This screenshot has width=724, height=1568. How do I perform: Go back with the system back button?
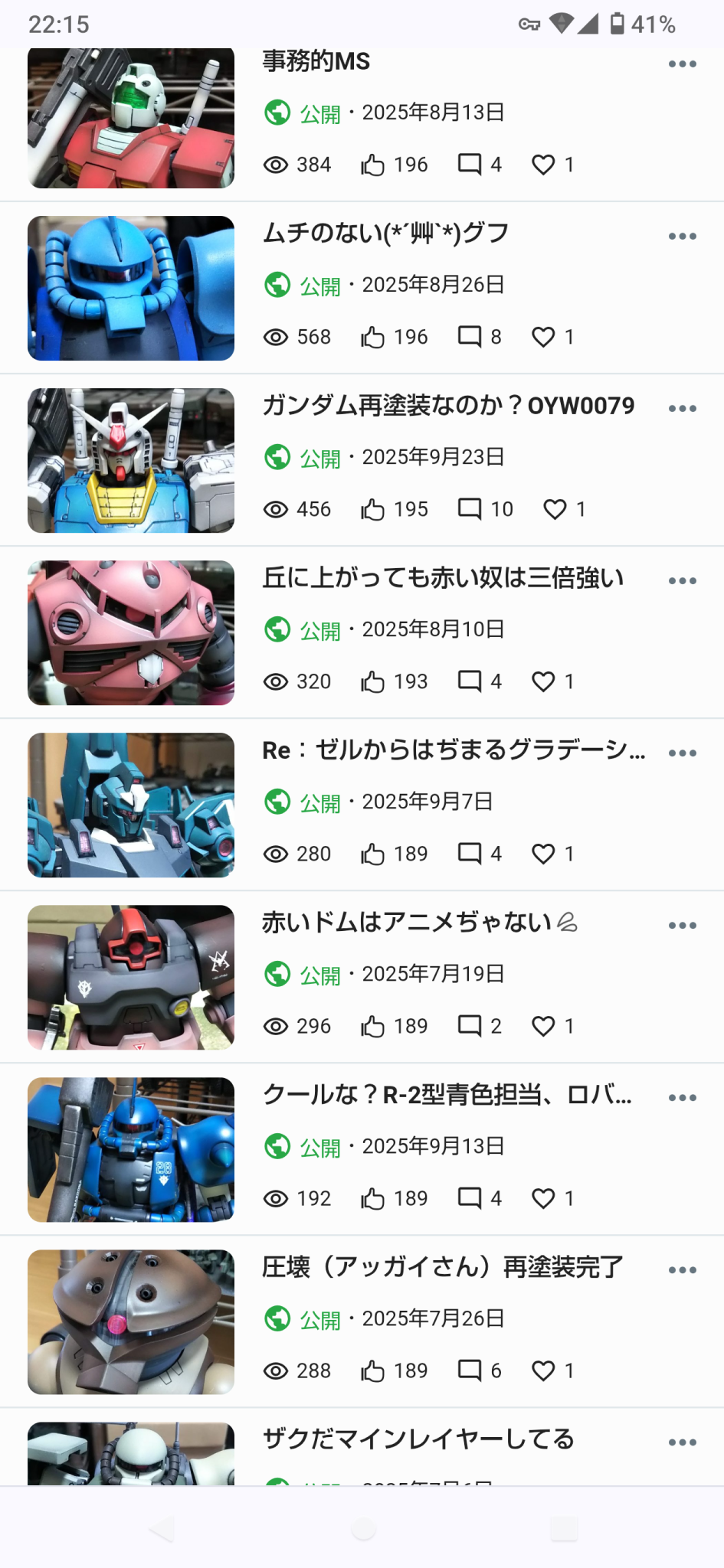tap(162, 1529)
